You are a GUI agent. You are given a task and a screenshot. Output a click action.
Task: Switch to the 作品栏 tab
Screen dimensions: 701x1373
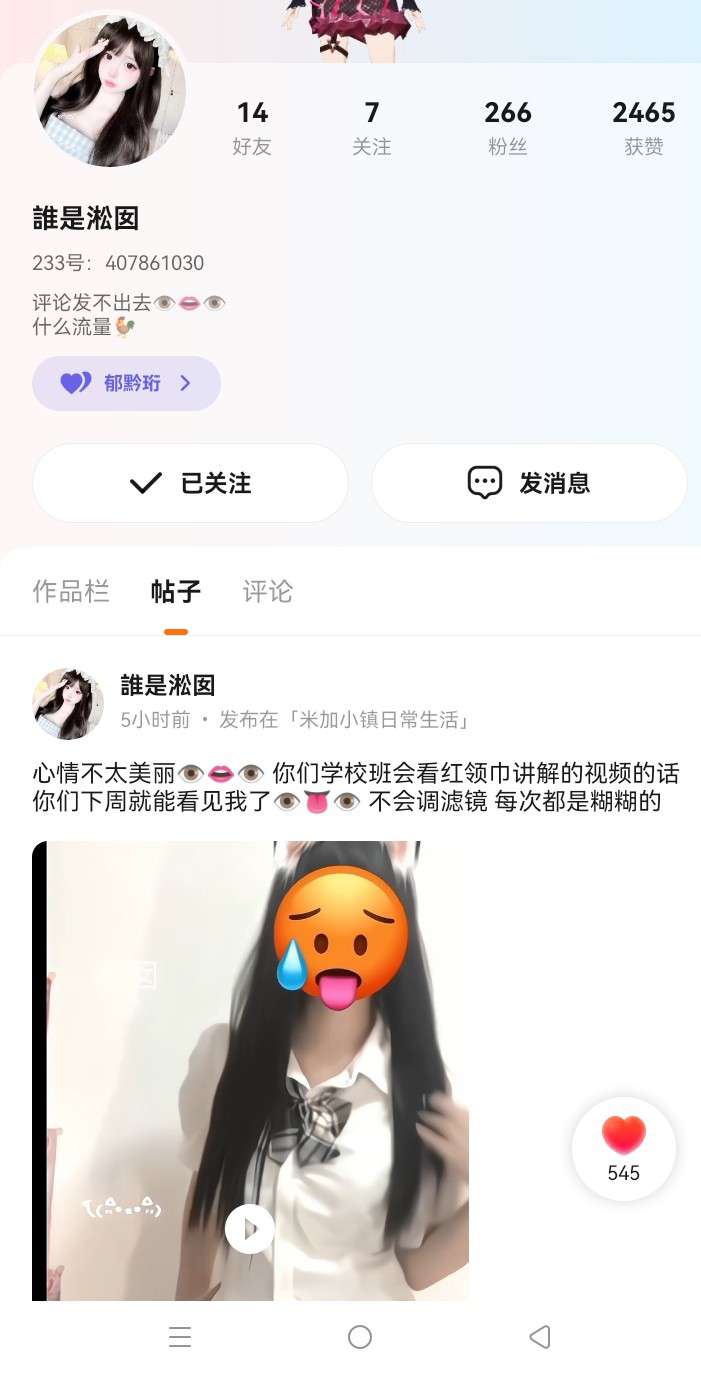click(70, 591)
